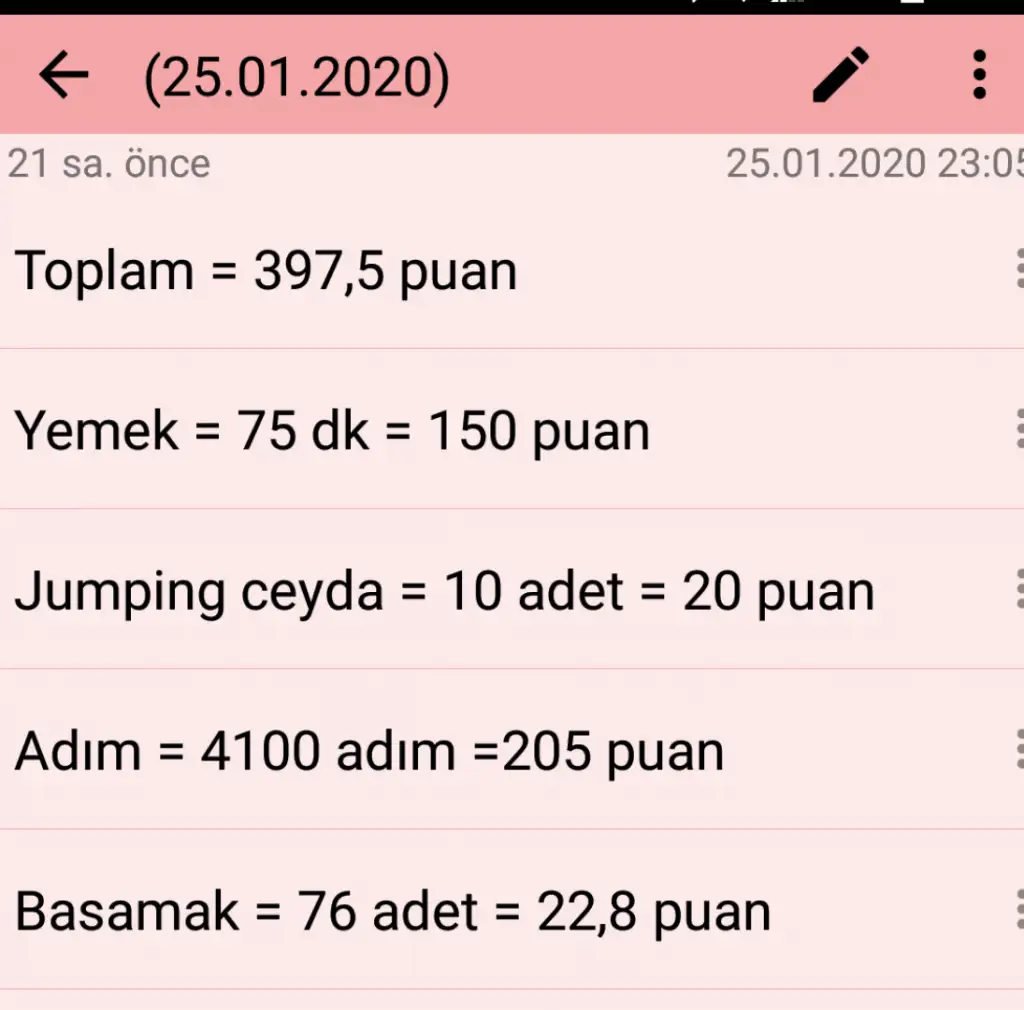The width and height of the screenshot is (1024, 1010).
Task: Open the dots menu on Jumping ceyda row
Action: (1018, 590)
